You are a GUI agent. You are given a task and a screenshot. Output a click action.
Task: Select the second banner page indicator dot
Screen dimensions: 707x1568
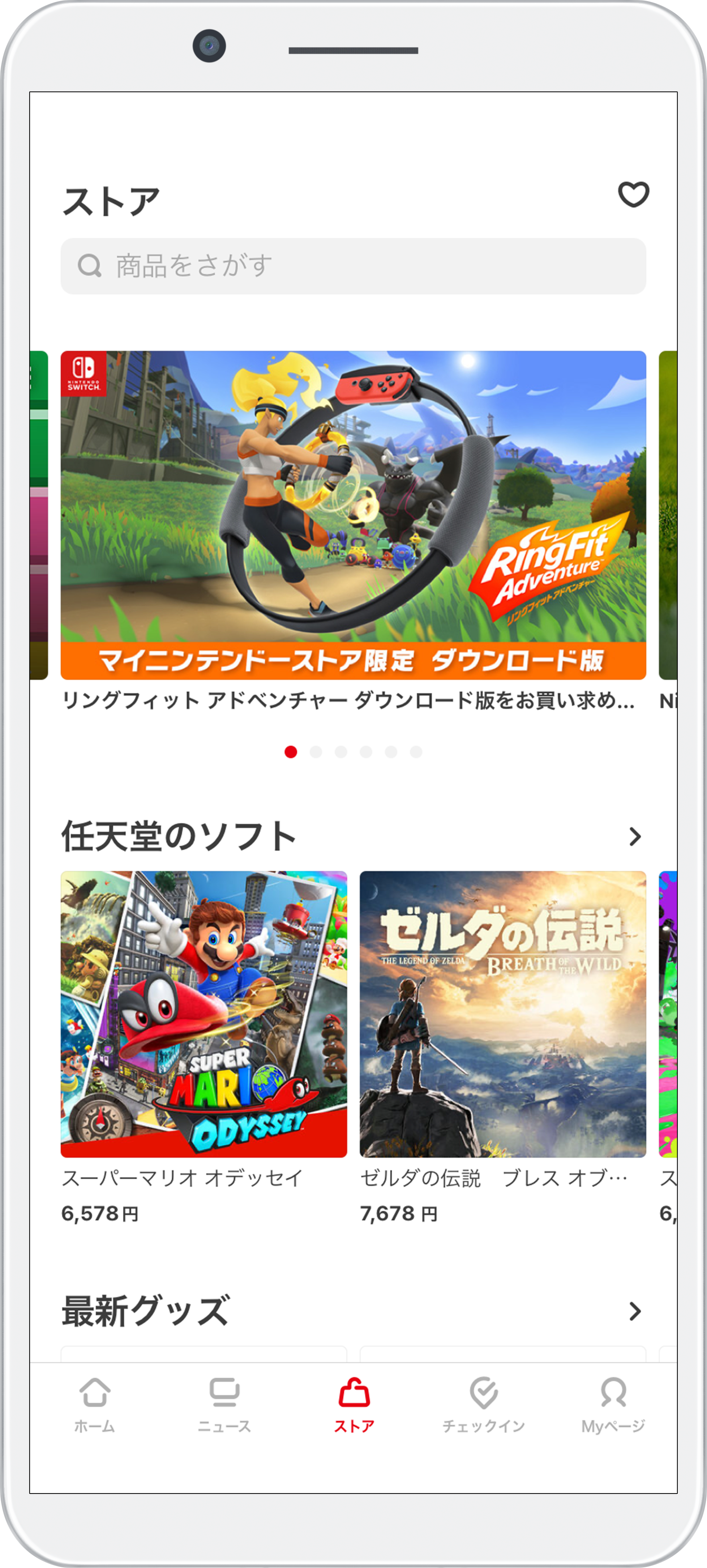pyautogui.click(x=316, y=752)
